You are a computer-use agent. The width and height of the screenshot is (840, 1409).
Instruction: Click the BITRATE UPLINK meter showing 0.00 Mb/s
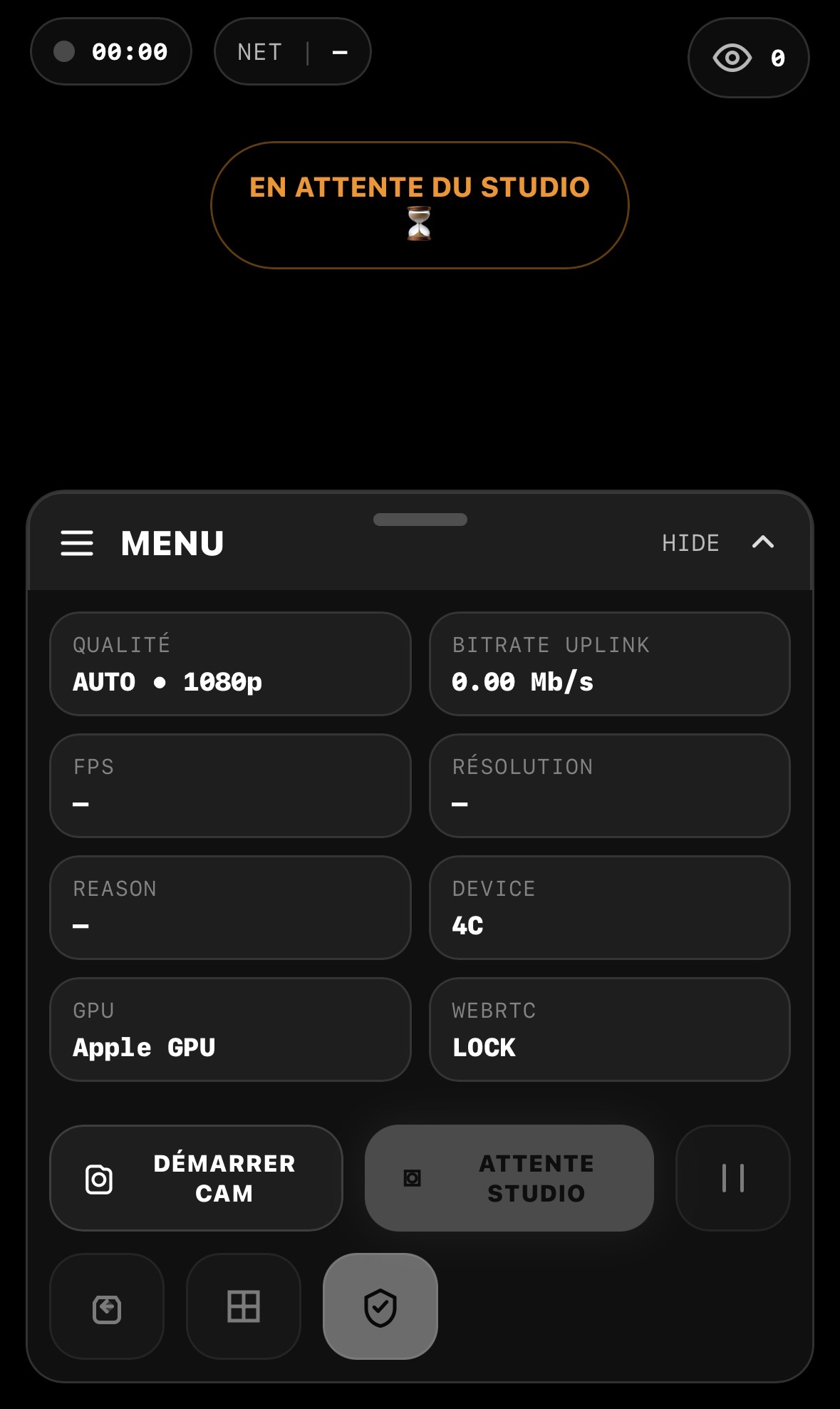click(x=609, y=664)
